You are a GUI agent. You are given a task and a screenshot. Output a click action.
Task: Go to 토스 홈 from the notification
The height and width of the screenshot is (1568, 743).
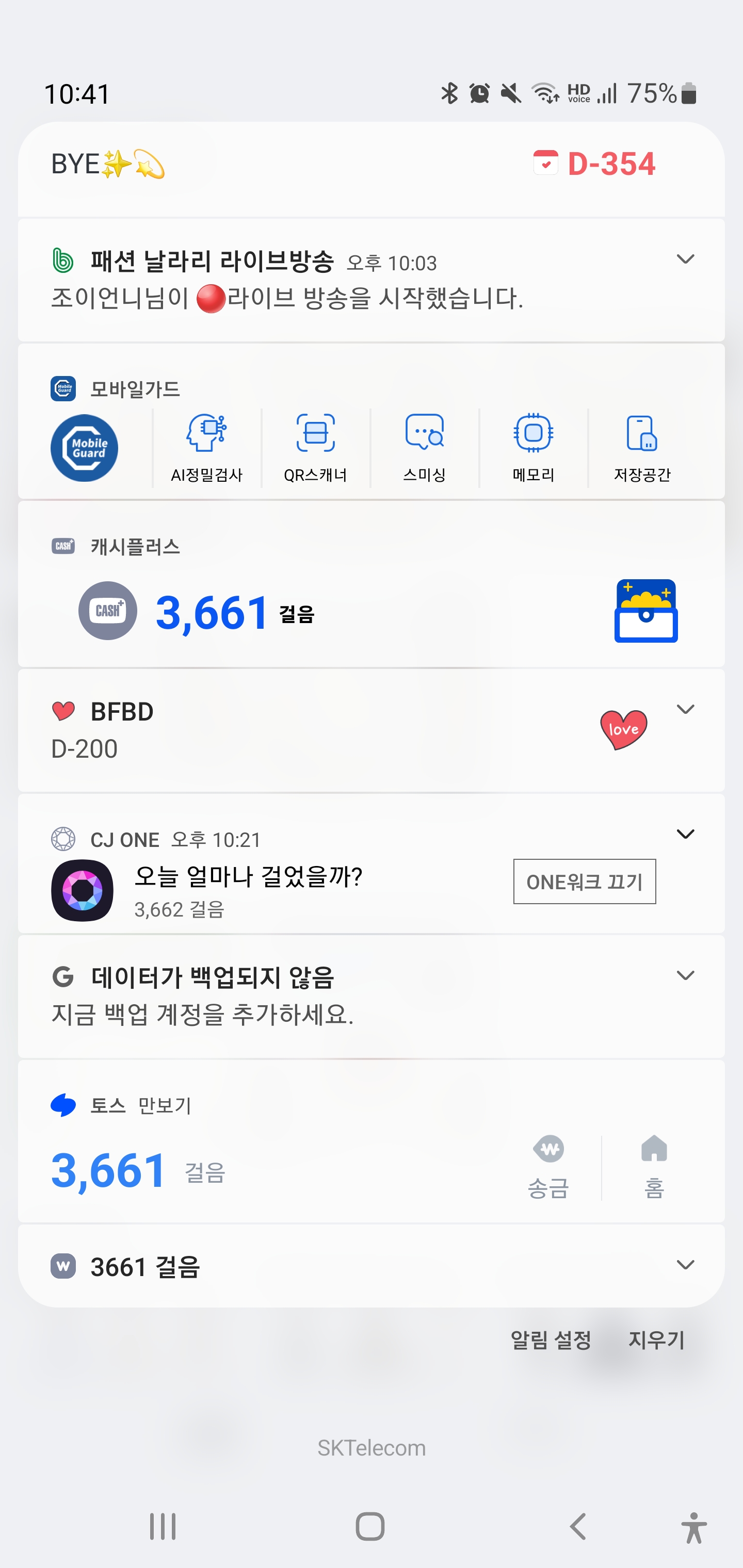654,1167
